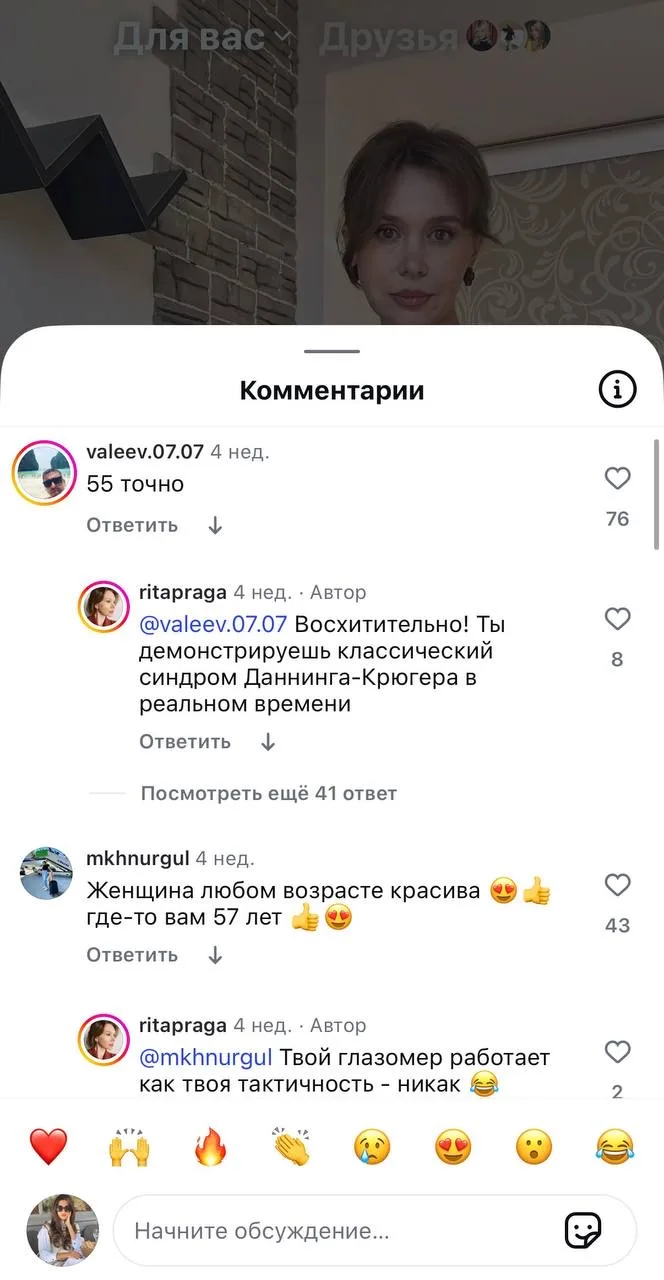
Task: Send the laughing tears emoji
Action: pyautogui.click(x=615, y=1146)
